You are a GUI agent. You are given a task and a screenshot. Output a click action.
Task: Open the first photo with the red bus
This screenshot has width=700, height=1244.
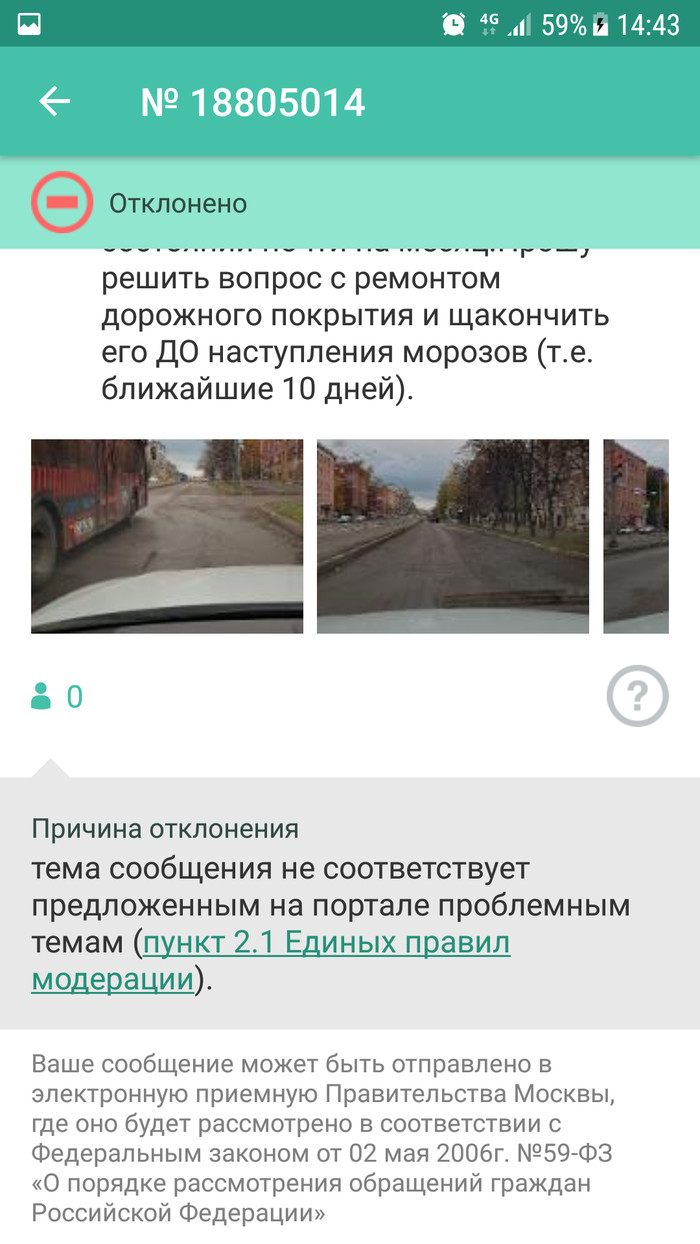point(167,536)
